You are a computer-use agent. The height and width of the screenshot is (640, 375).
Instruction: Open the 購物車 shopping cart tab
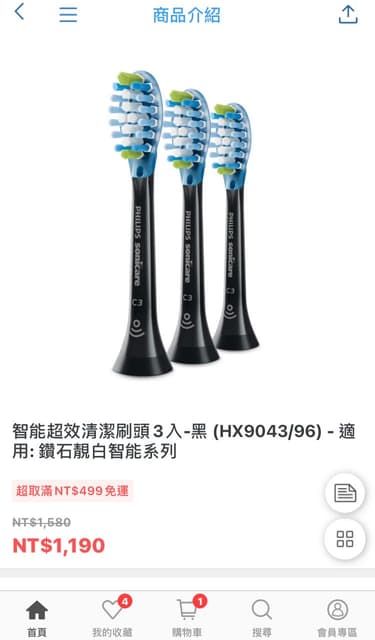point(187,618)
